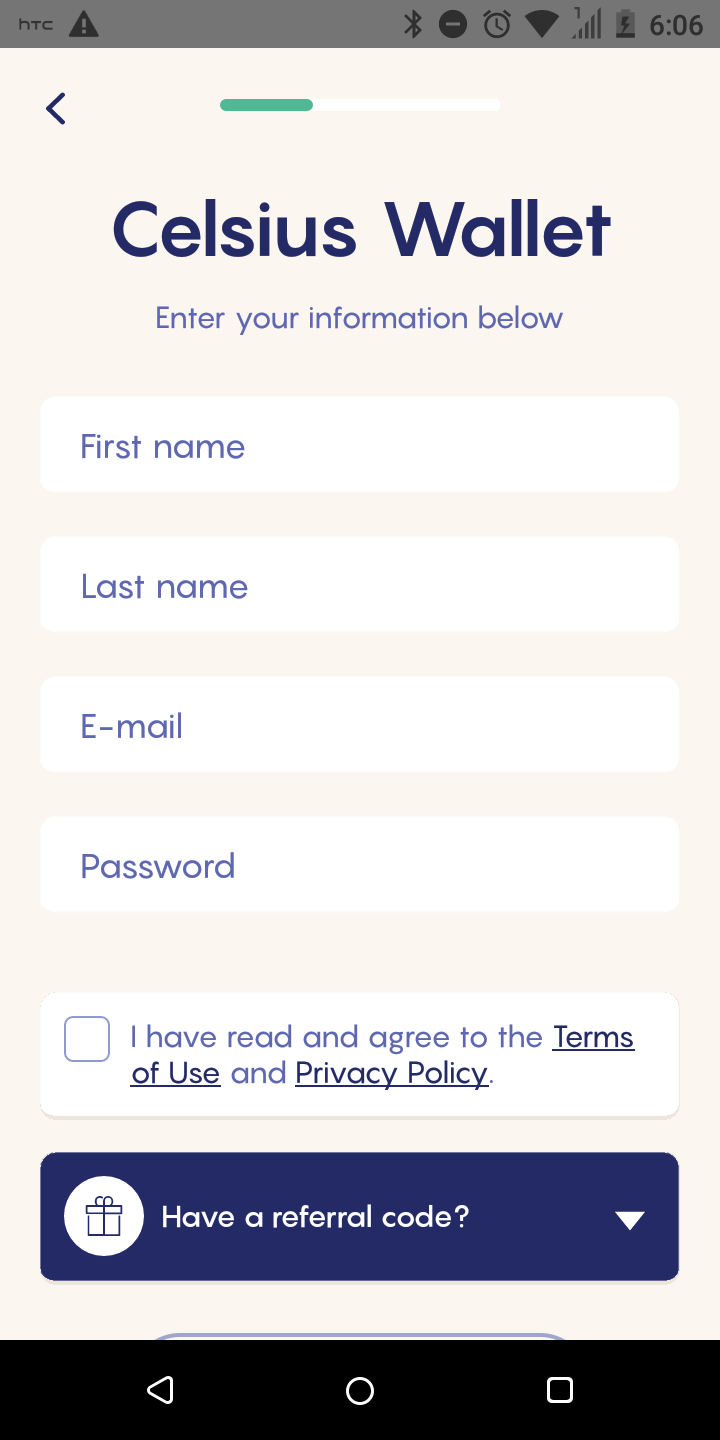Check the agree to terms checkbox
Image resolution: width=720 pixels, height=1440 pixels.
[87, 1039]
